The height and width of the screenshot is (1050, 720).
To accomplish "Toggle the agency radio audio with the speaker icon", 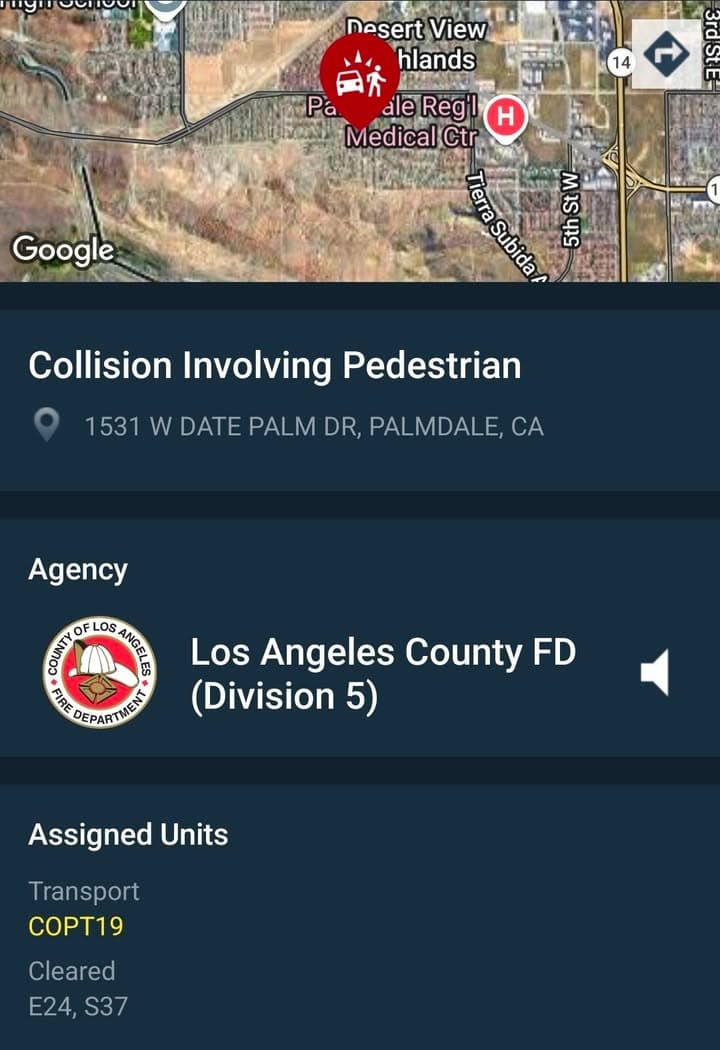I will click(x=657, y=673).
